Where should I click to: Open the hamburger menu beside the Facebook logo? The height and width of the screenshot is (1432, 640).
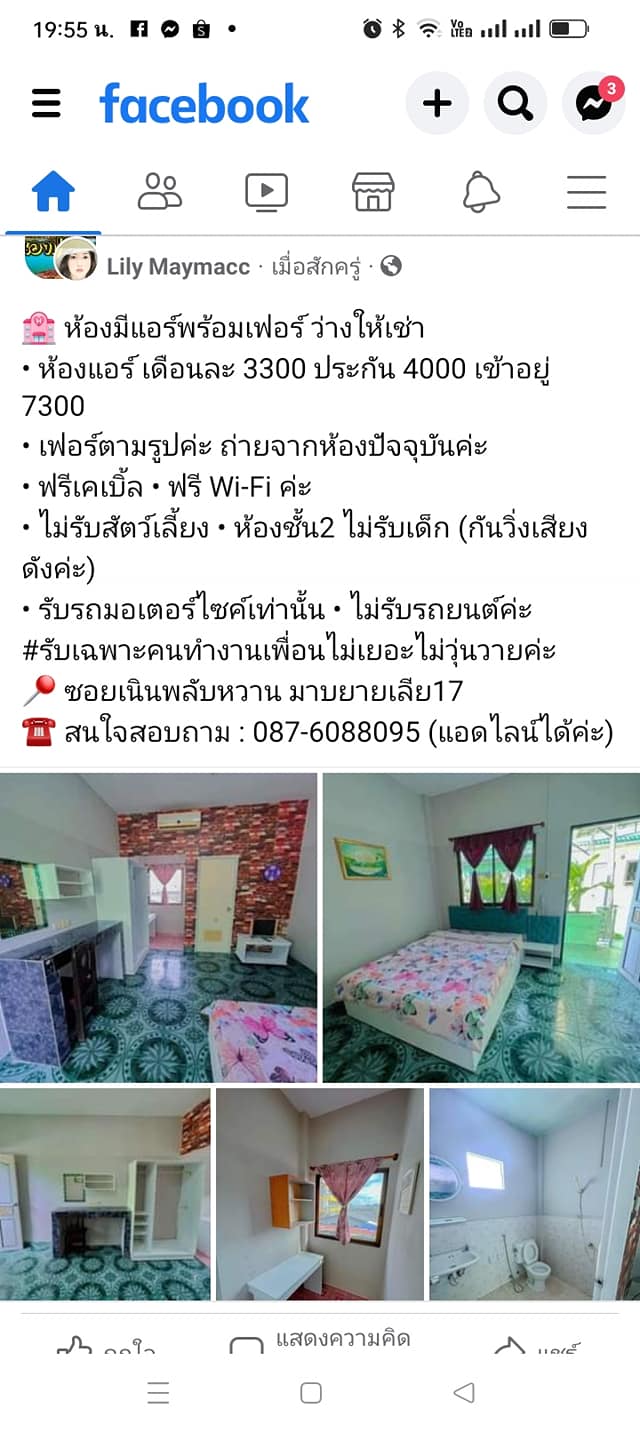tap(46, 103)
